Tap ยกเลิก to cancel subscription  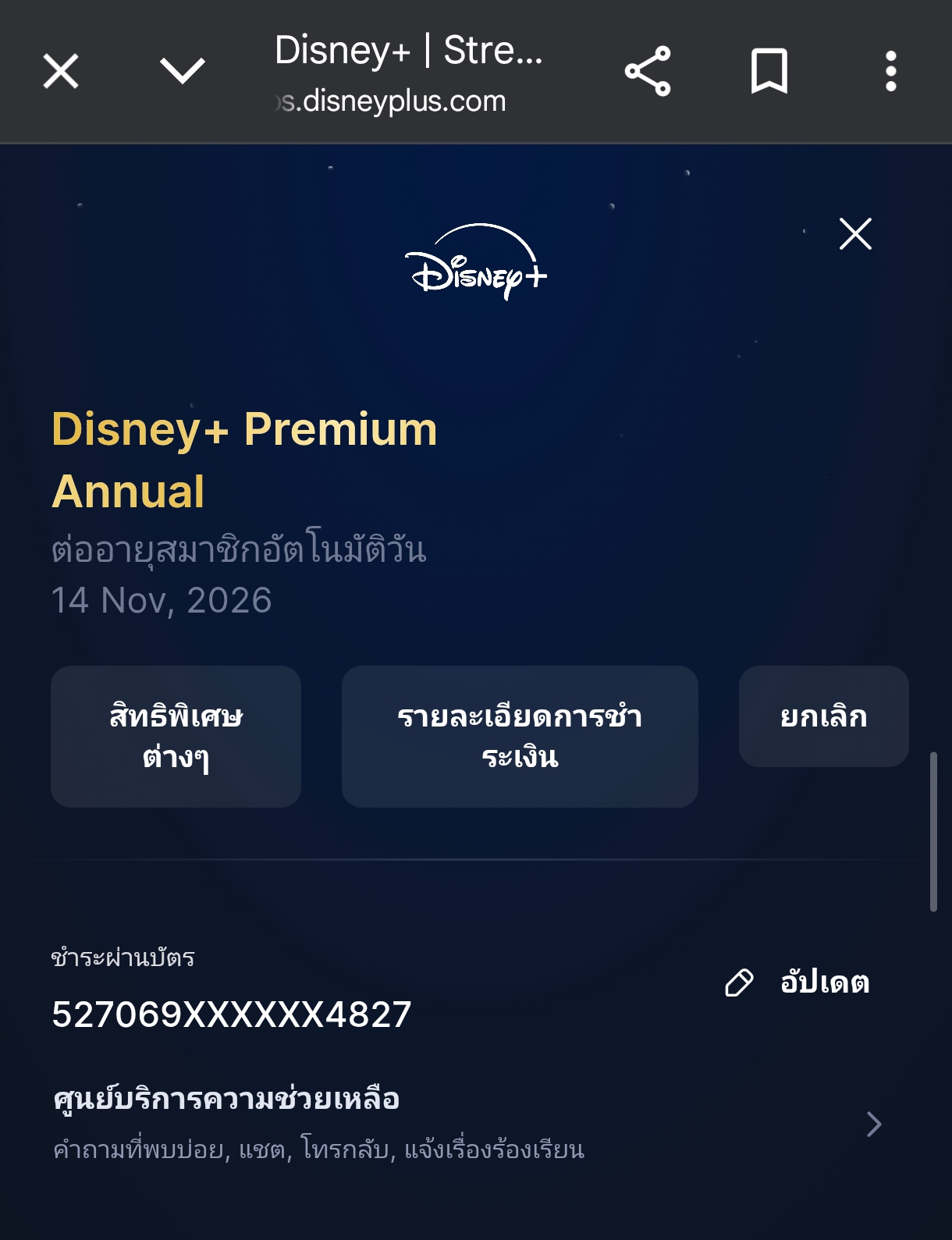pyautogui.click(x=823, y=716)
